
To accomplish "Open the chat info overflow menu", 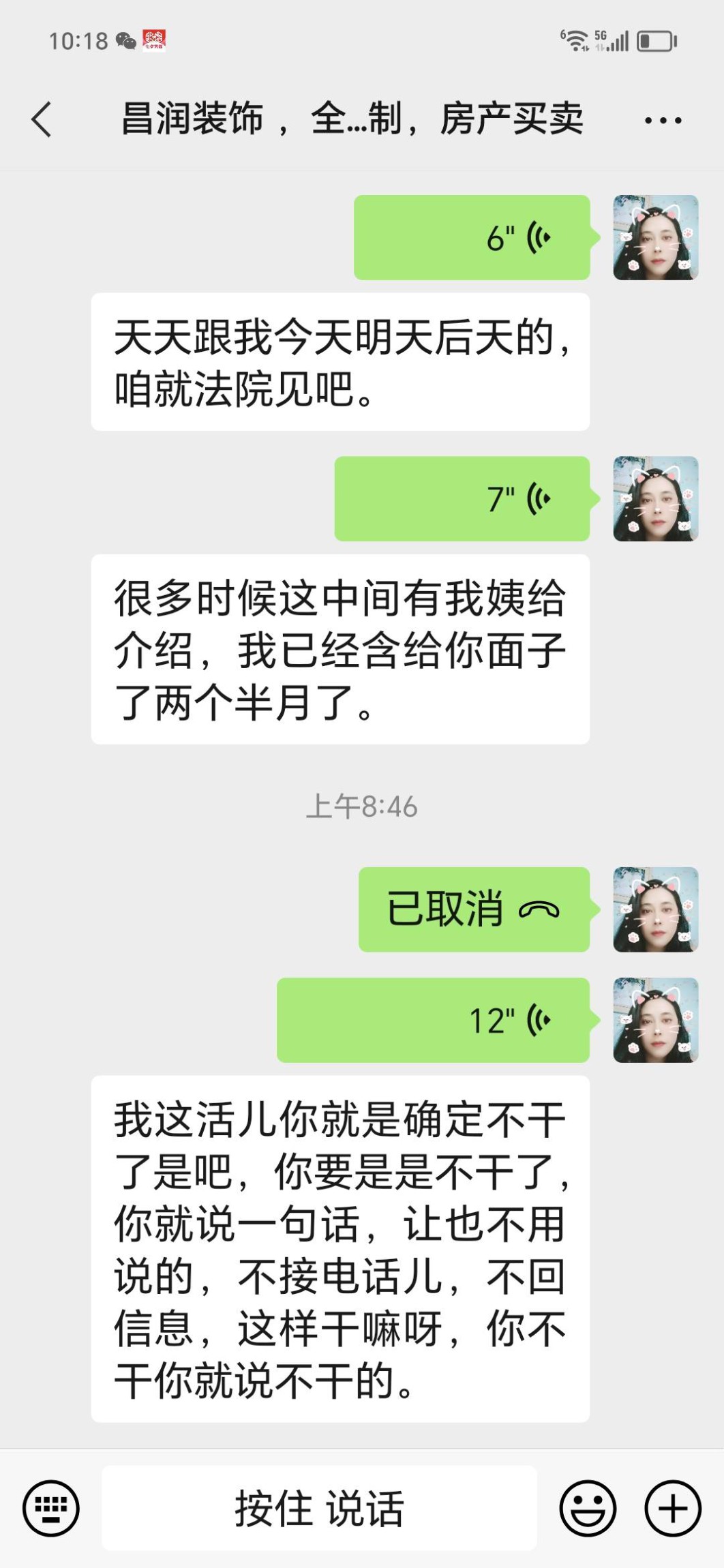I will 663,121.
